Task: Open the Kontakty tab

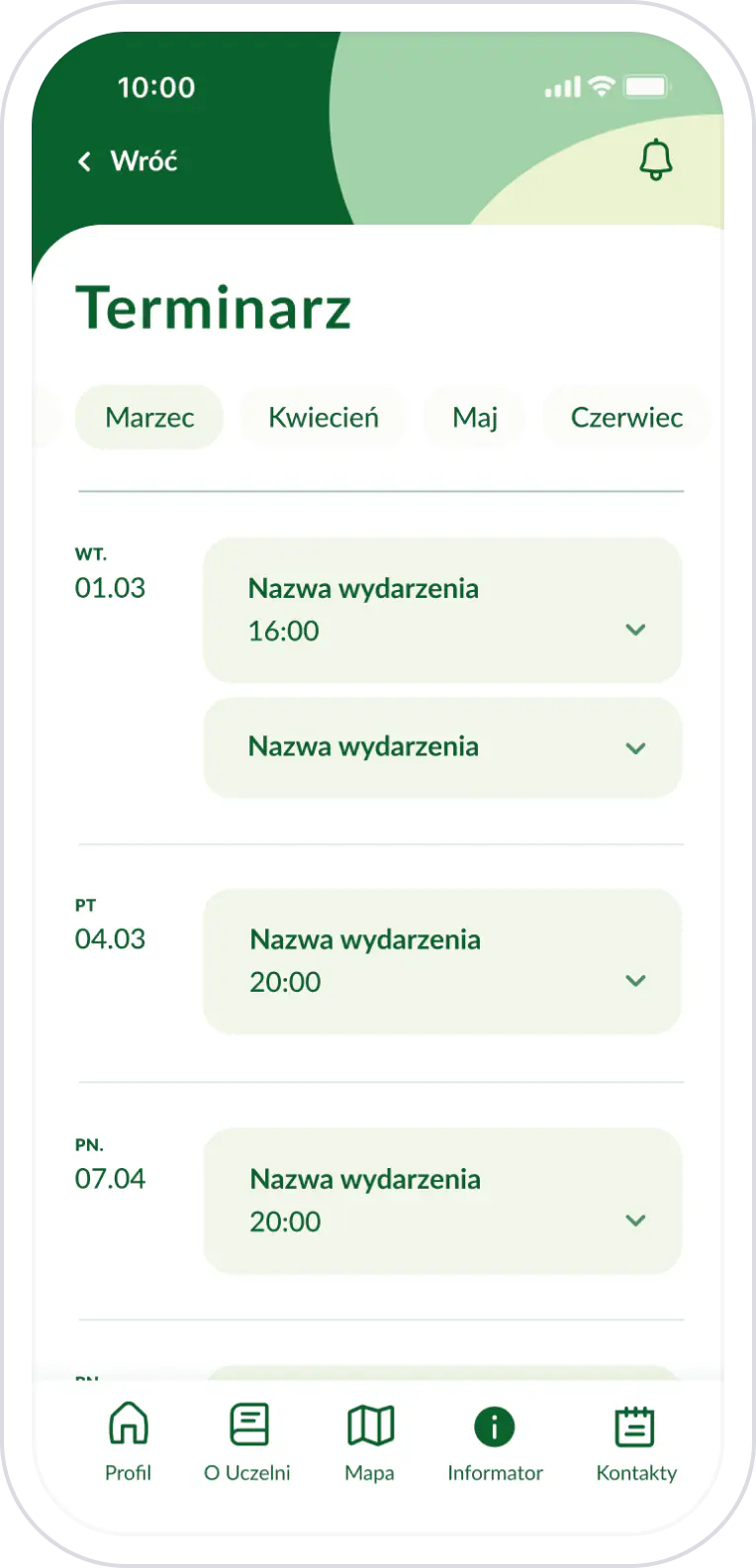Action: [x=636, y=1441]
